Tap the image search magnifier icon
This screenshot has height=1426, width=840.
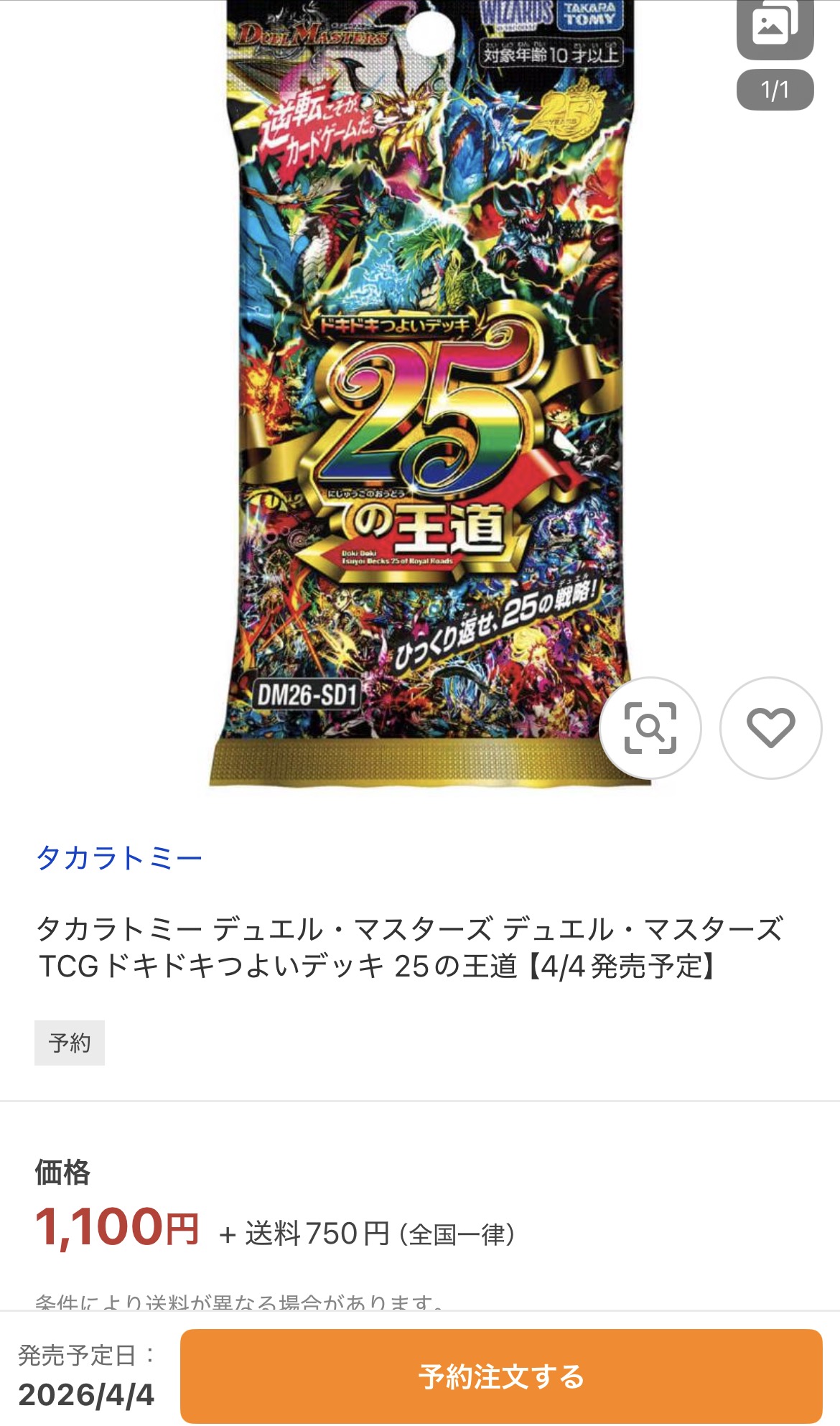coord(650,727)
